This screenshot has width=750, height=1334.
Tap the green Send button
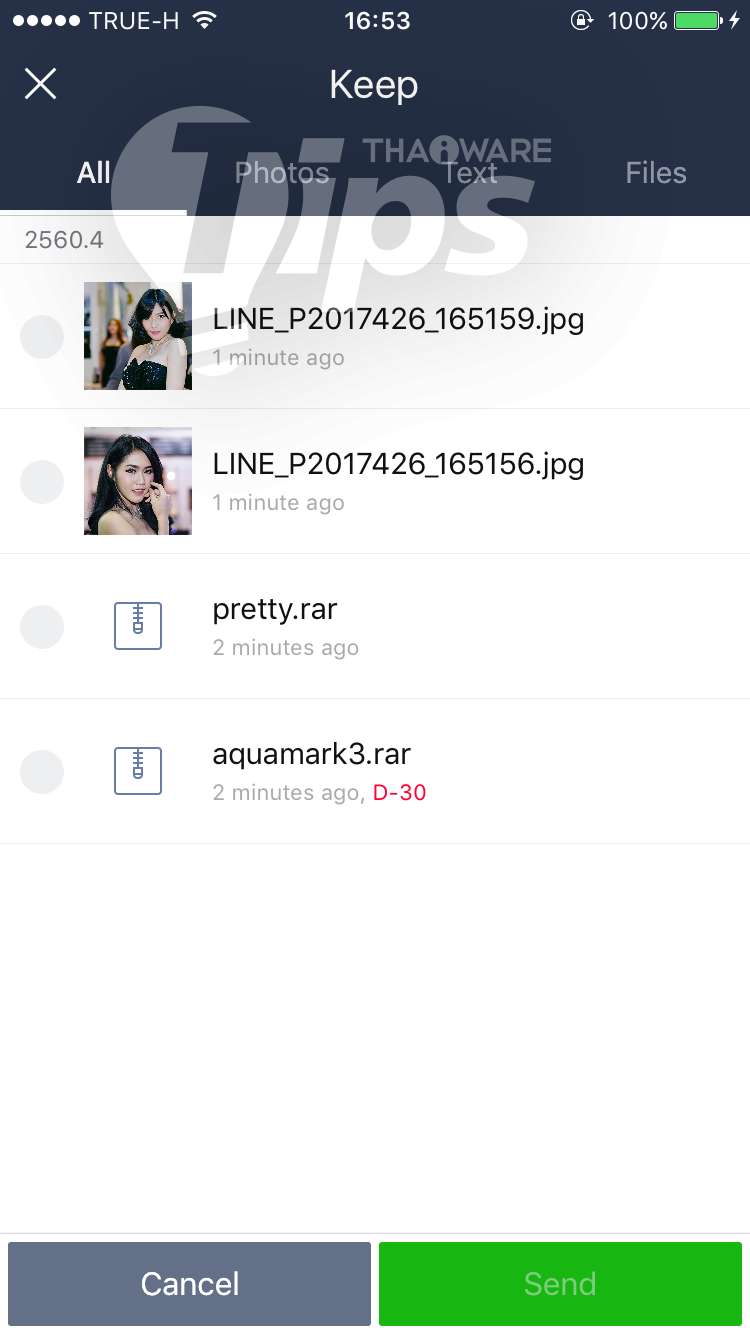tap(560, 1283)
